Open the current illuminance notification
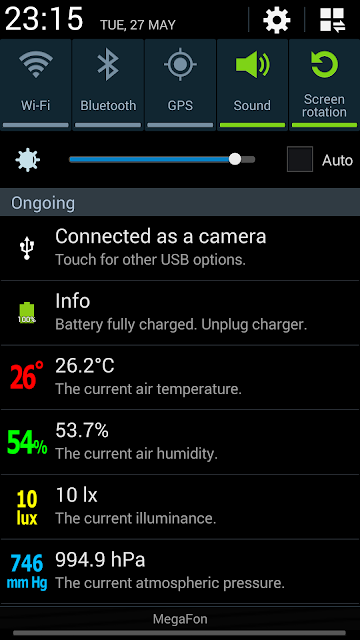This screenshot has height=640, width=360. 180,507
